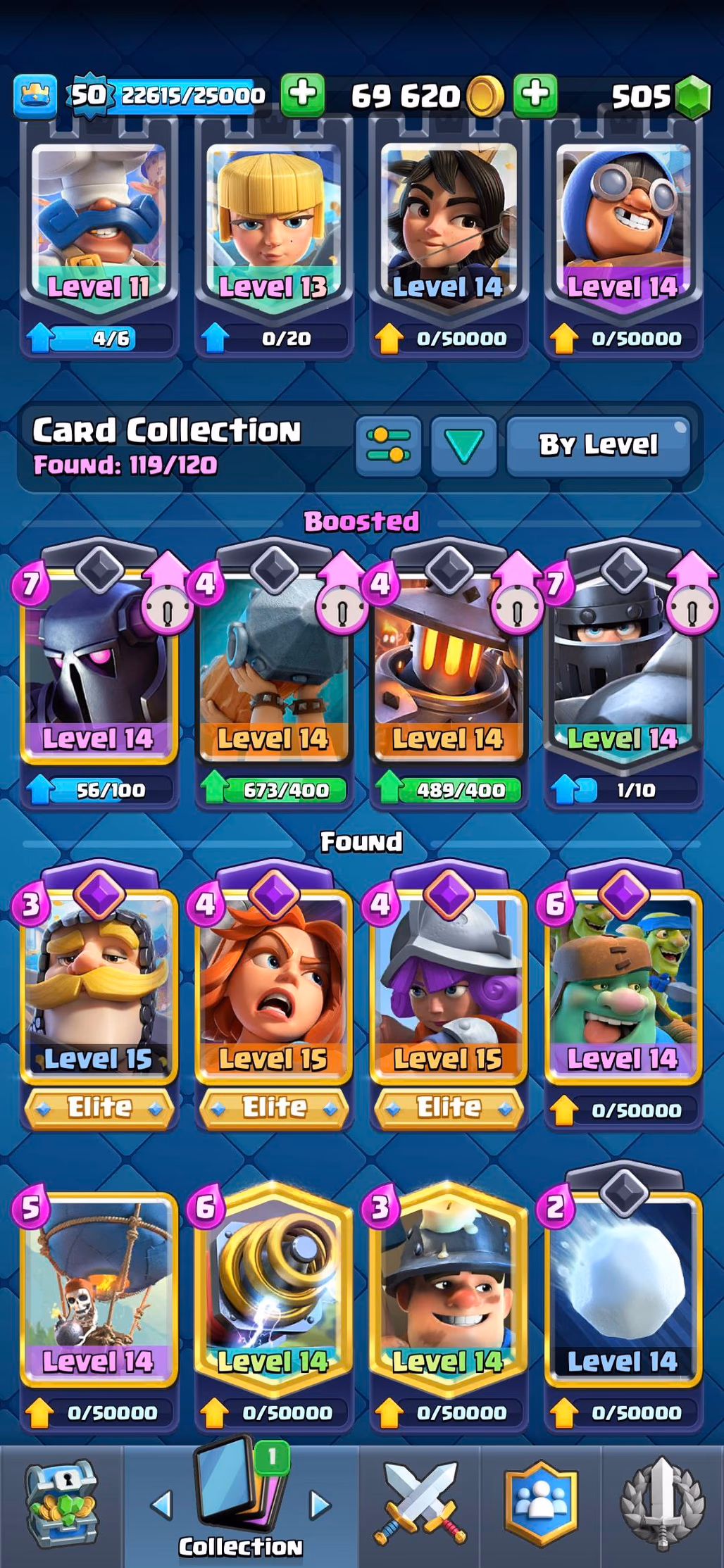Open the card filter settings icon

pos(389,445)
